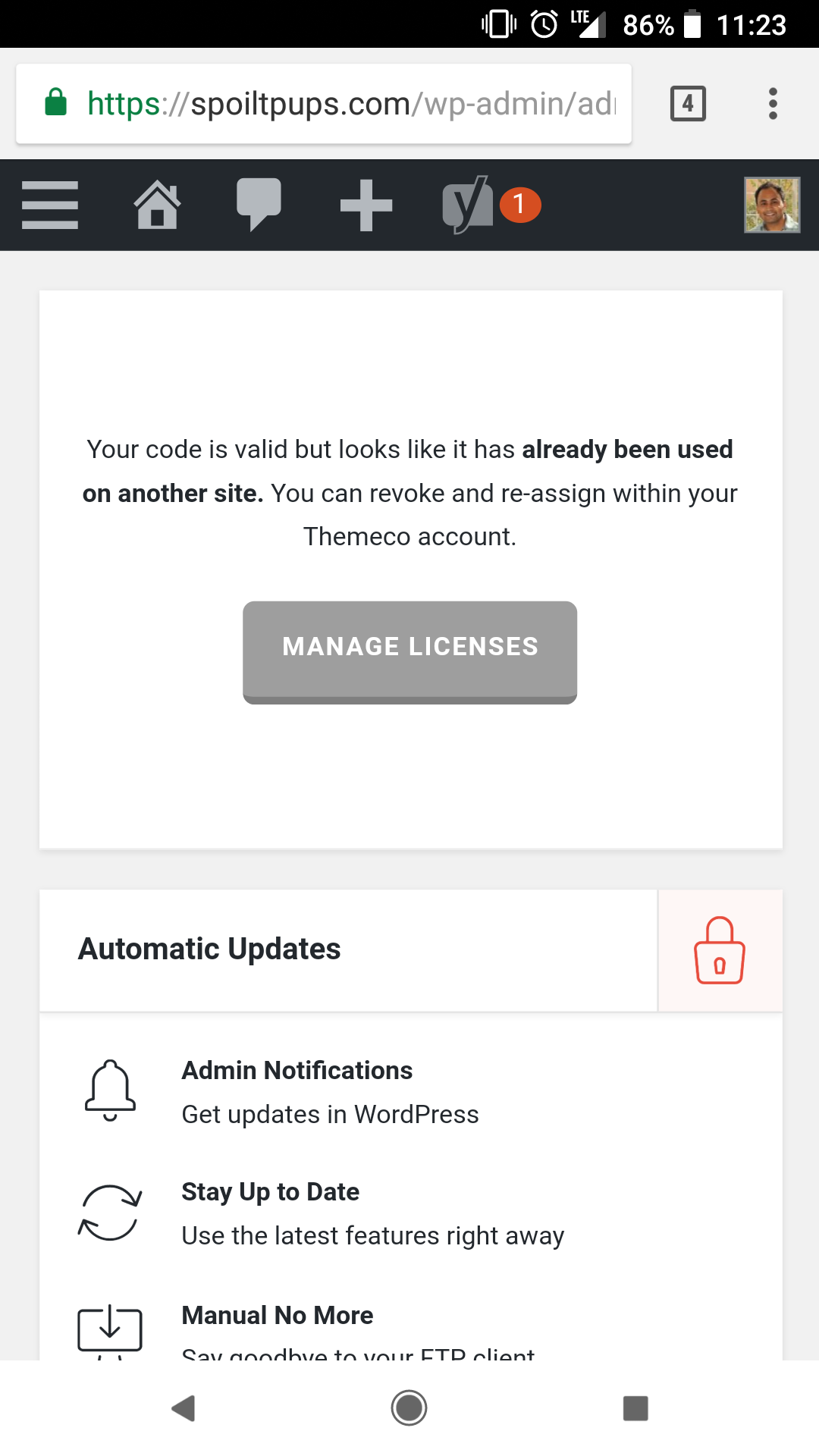Tap the Manage Licenses button
This screenshot has width=819, height=1456.
(409, 652)
